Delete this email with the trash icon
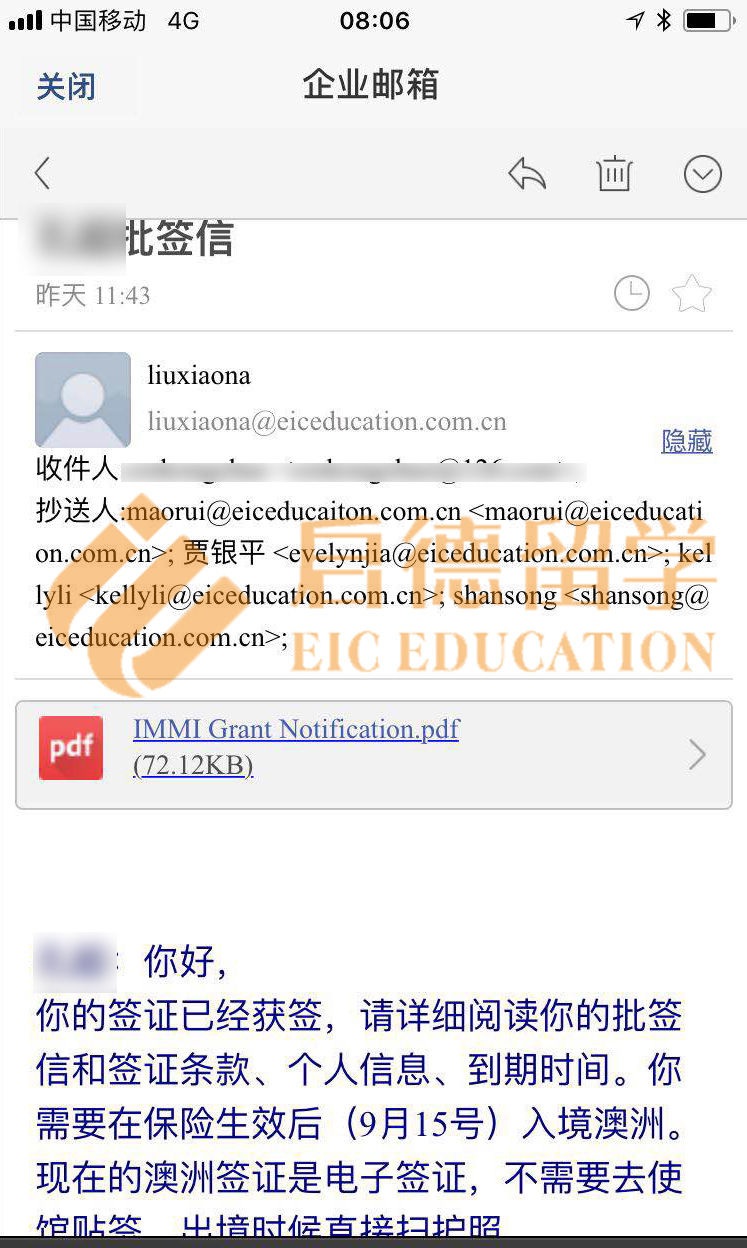 [614, 174]
